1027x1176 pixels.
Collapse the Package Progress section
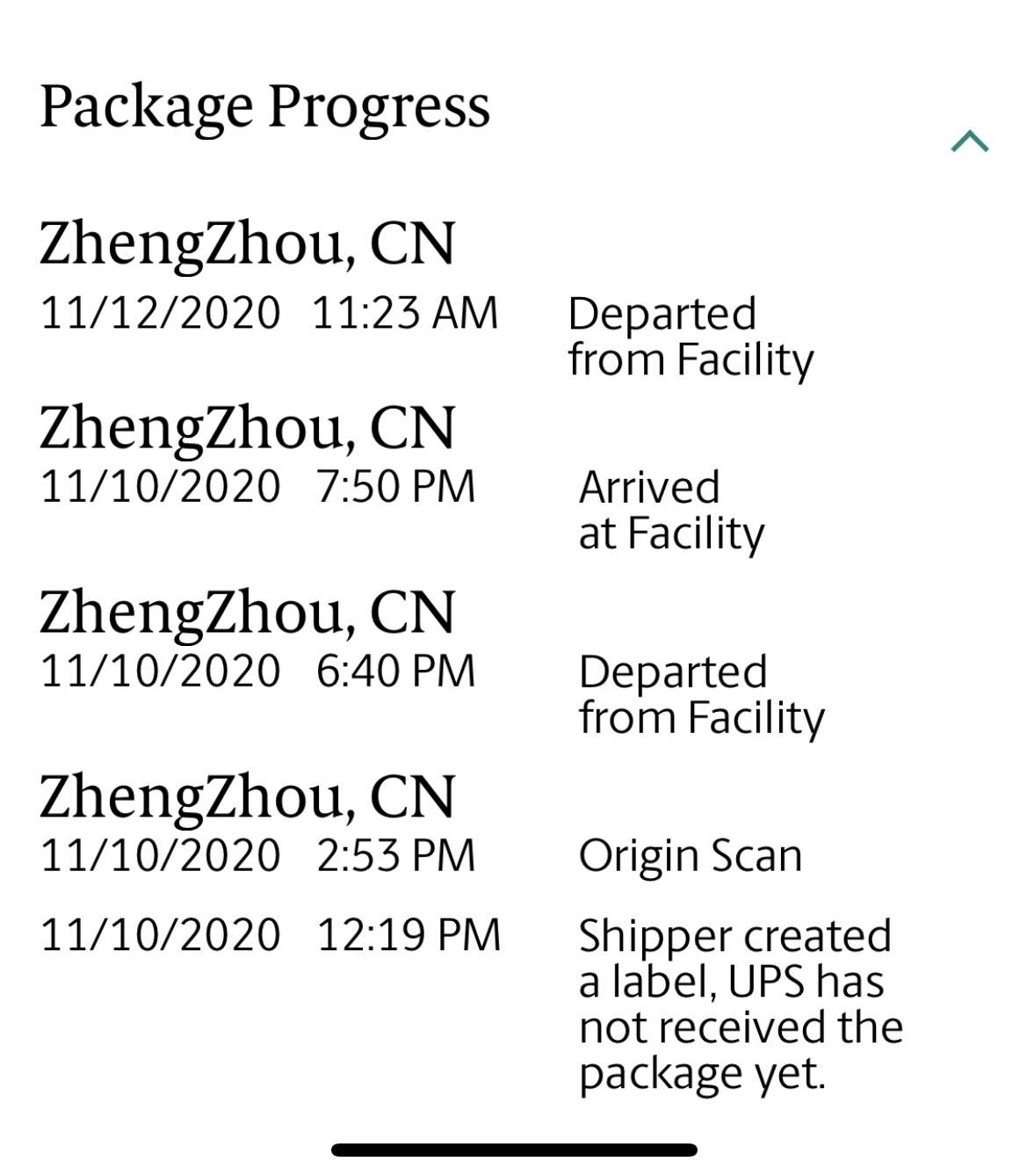[969, 141]
